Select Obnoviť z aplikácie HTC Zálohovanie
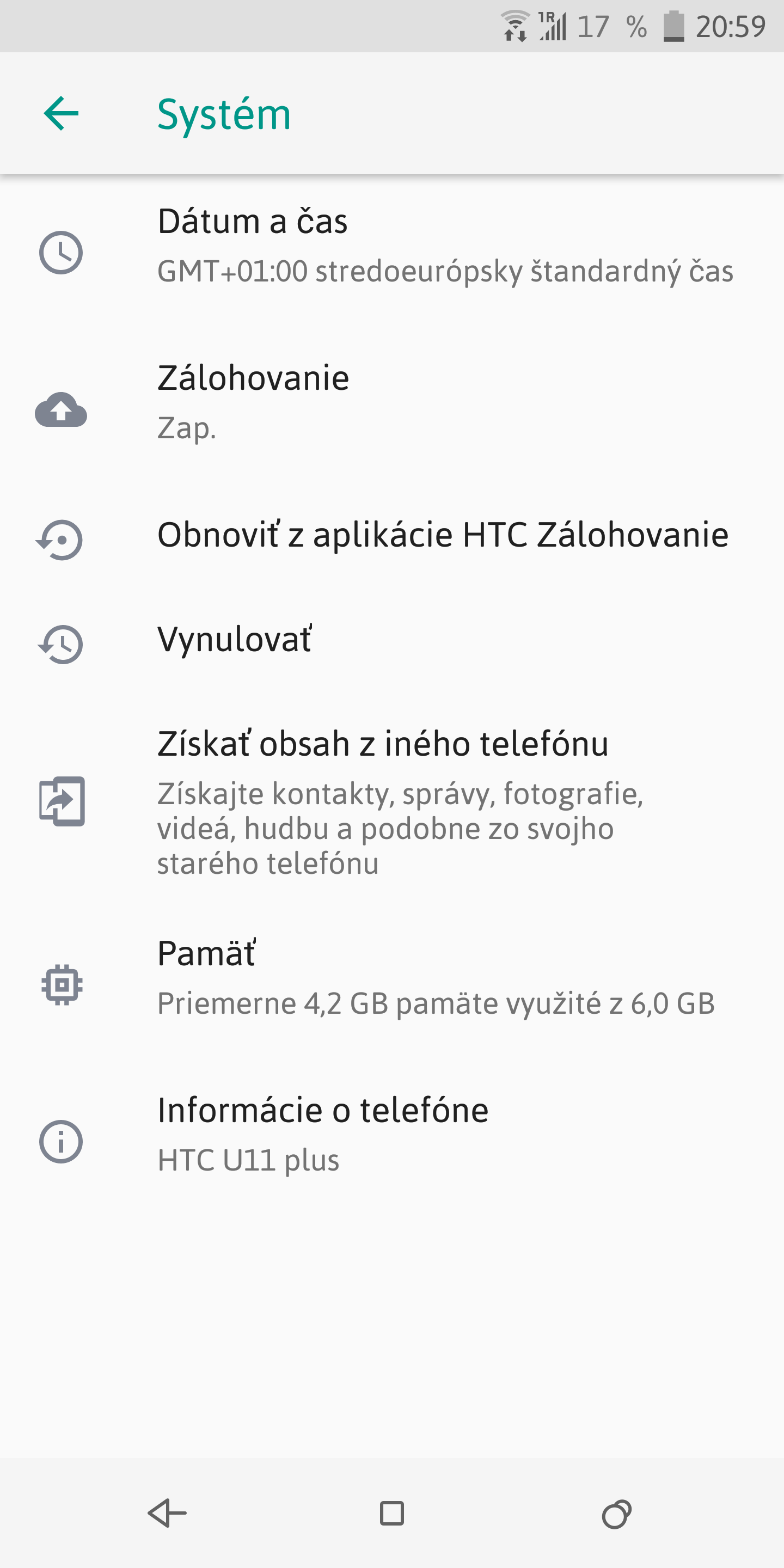The image size is (784, 1568). pos(392,540)
